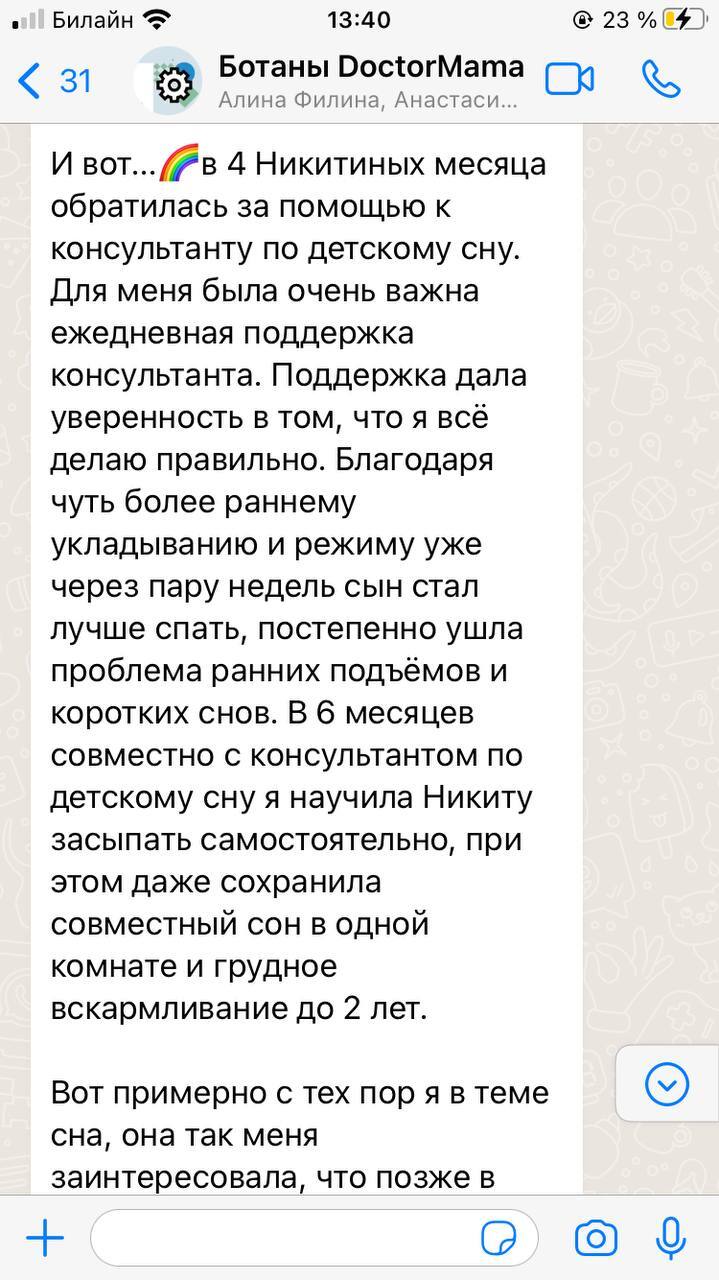Jump to the latest messages
719x1280 pixels.
pyautogui.click(x=667, y=1084)
